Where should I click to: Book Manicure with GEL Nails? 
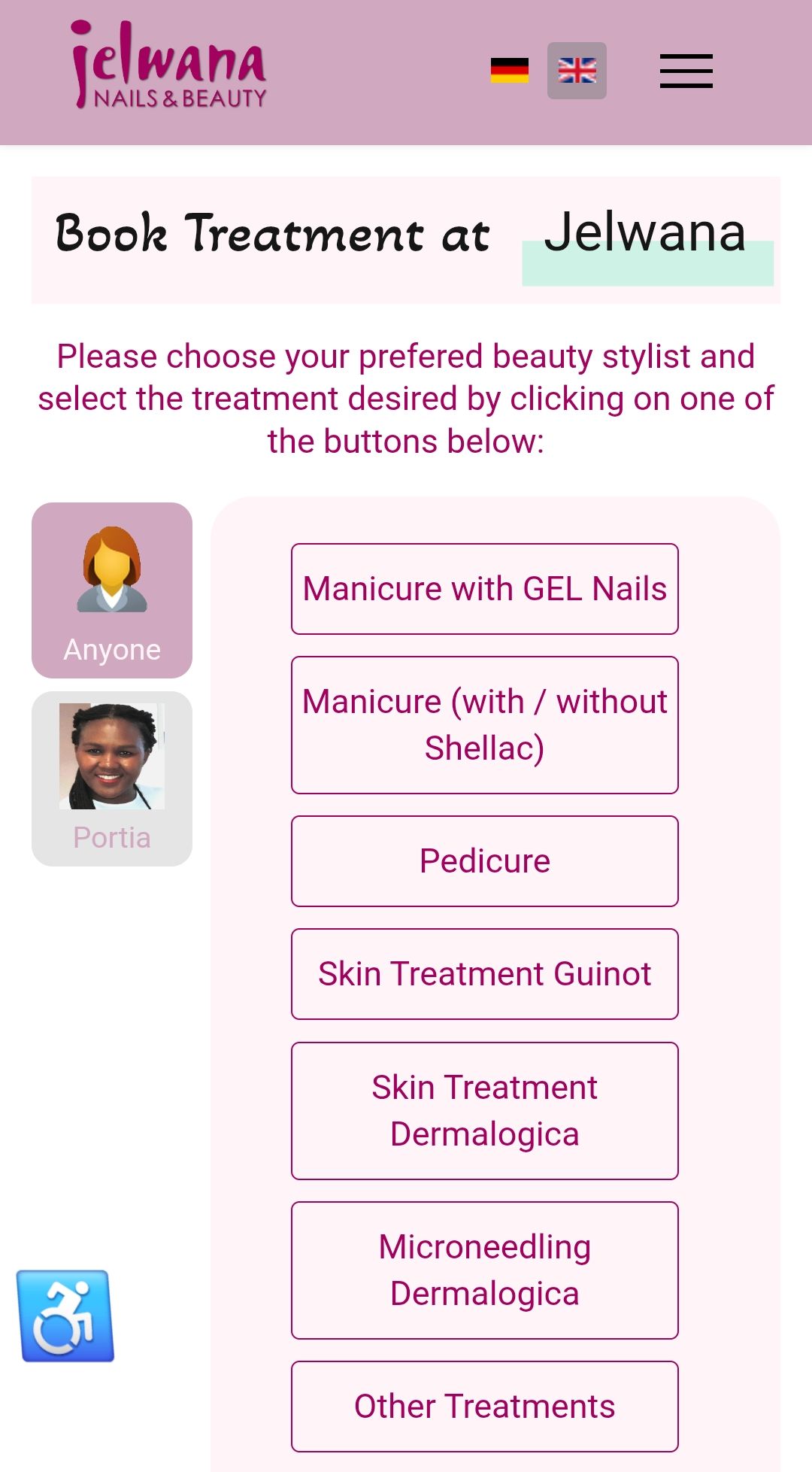(485, 589)
